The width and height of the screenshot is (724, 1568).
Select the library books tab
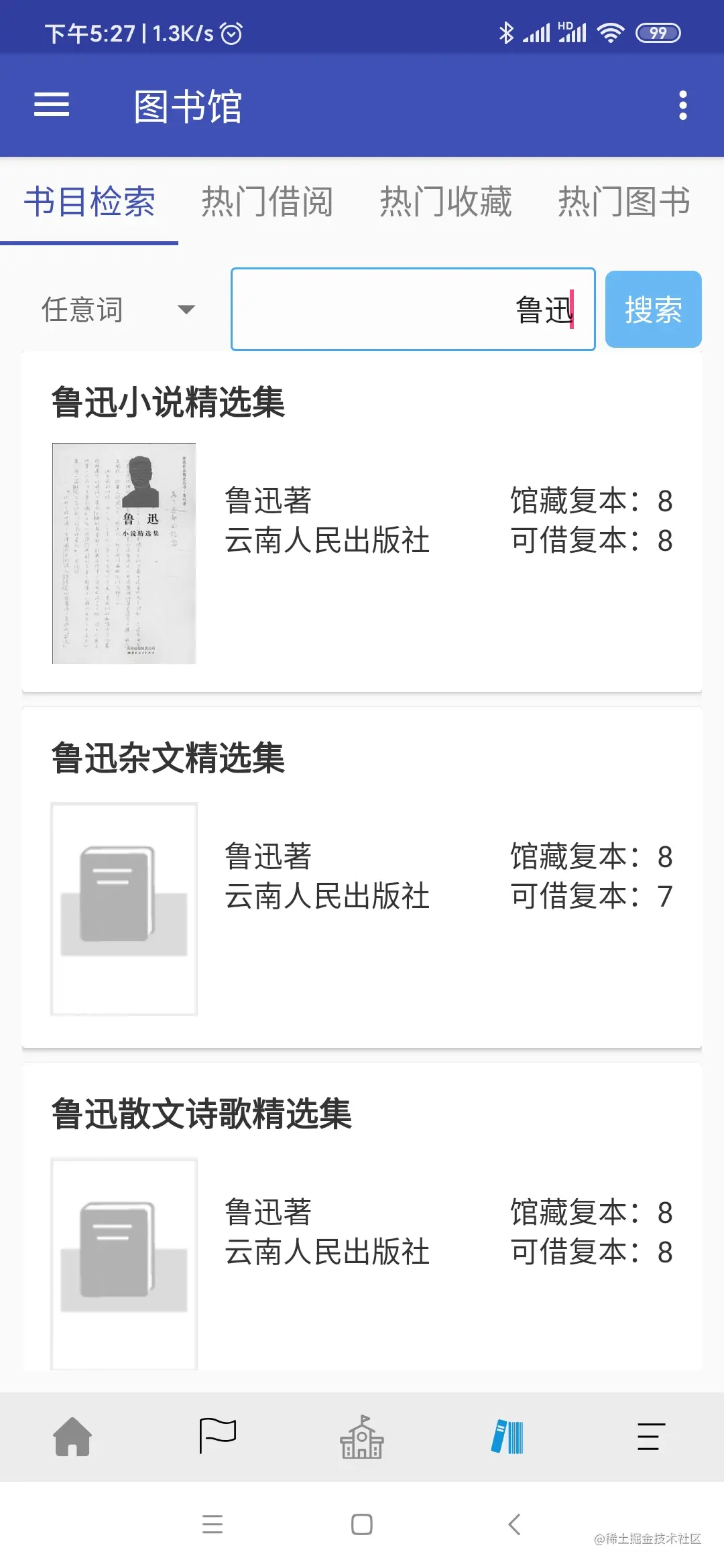coord(507,1437)
